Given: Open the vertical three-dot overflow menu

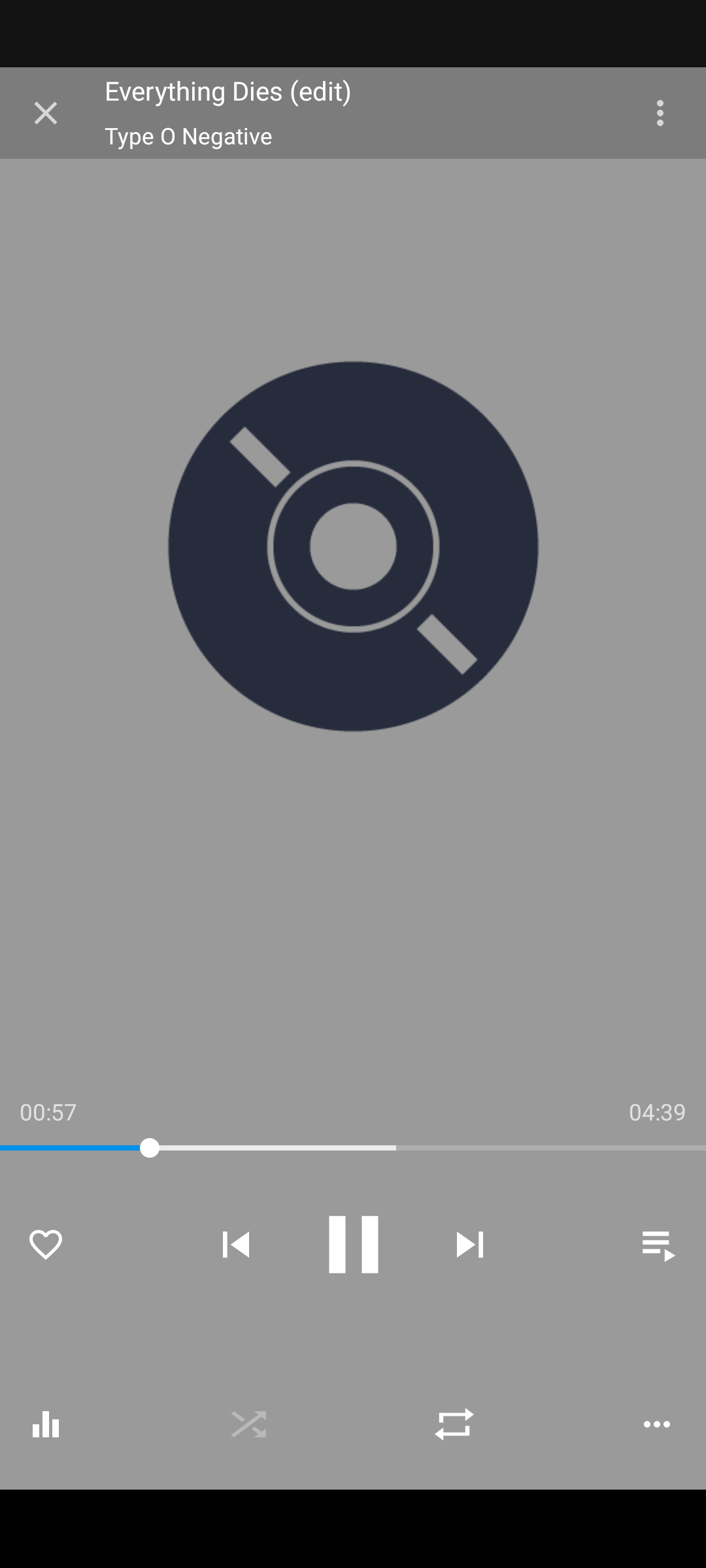Looking at the screenshot, I should 660,113.
